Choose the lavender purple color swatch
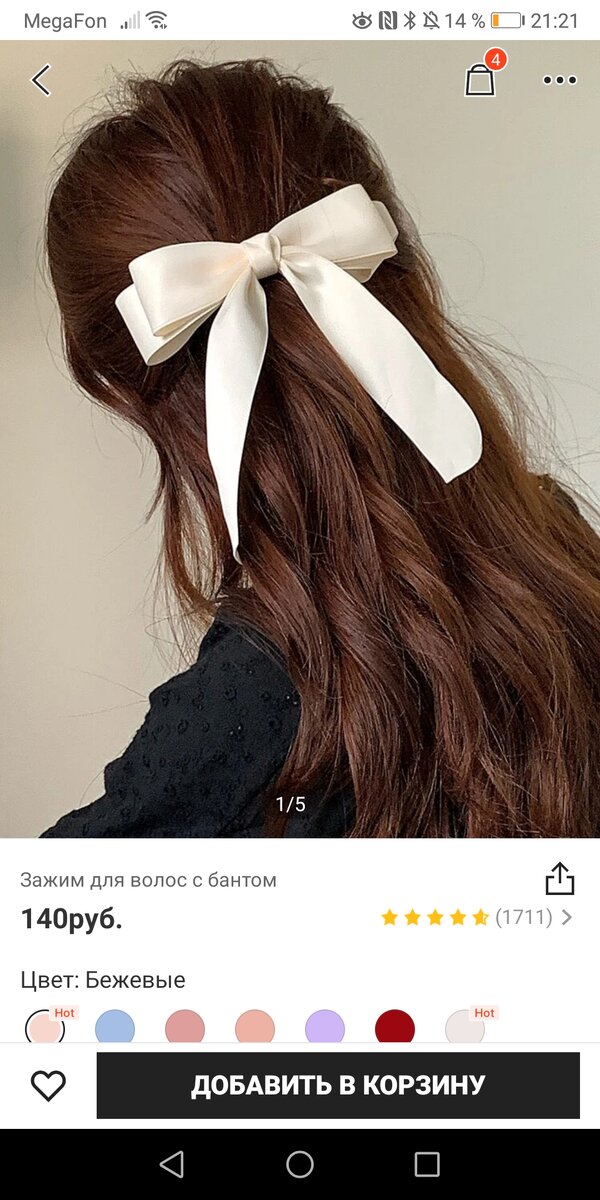The width and height of the screenshot is (600, 1200). click(x=325, y=1028)
